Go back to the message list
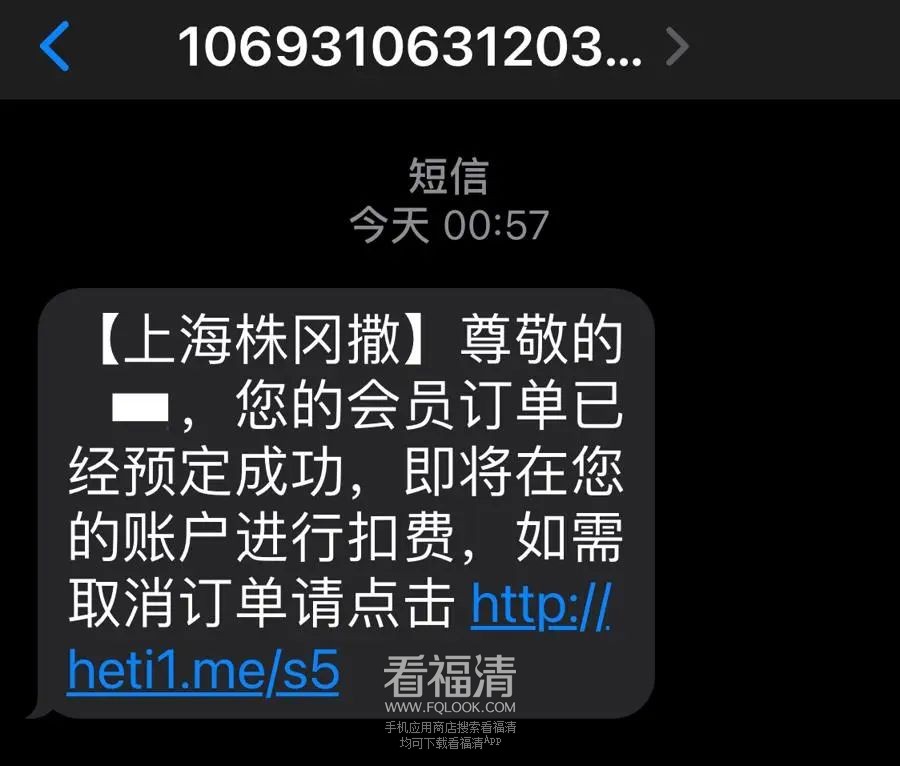This screenshot has height=766, width=900. (55, 46)
